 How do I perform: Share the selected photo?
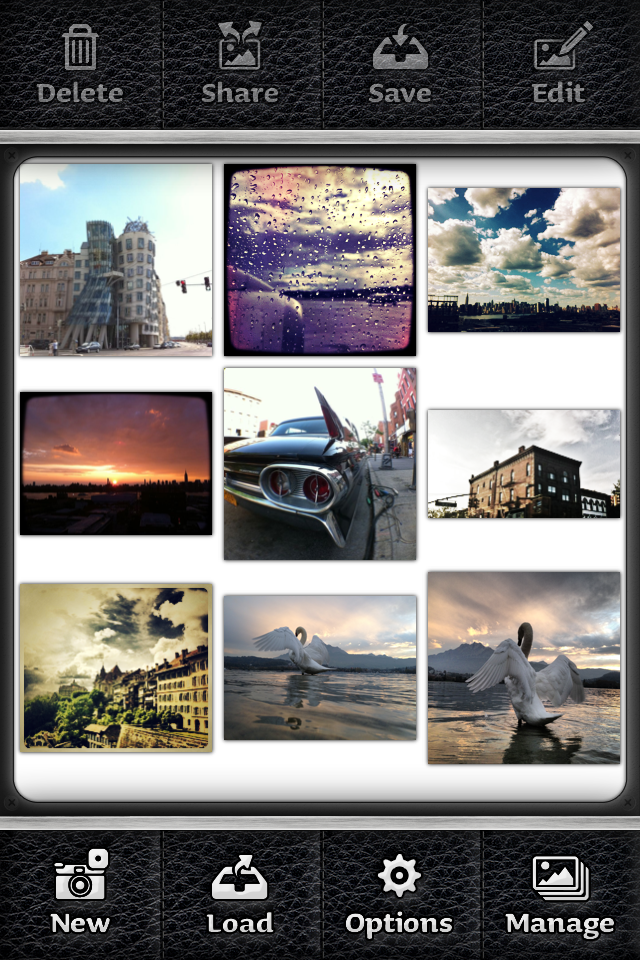tap(240, 65)
